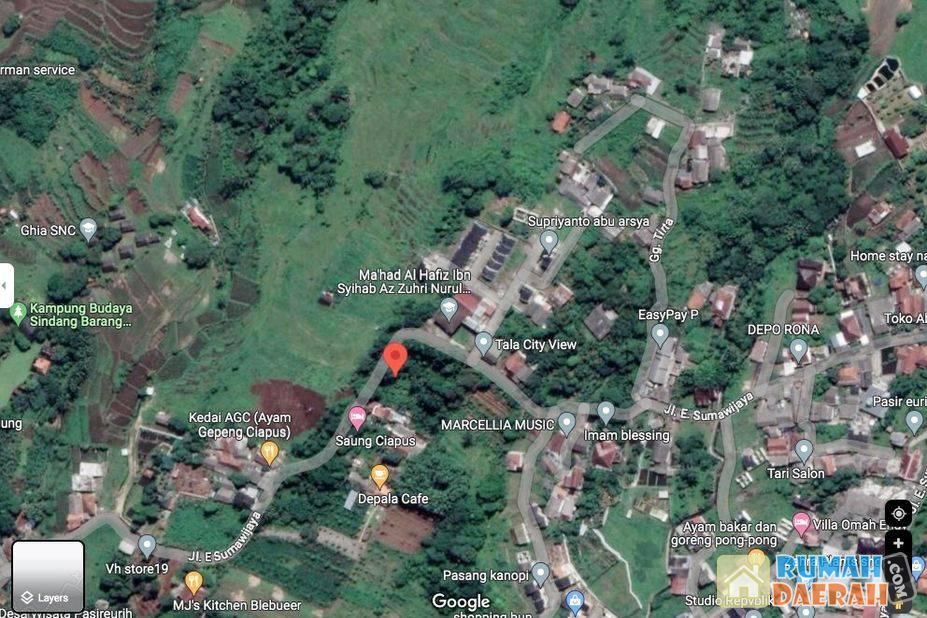Open Supriyanto abu arsya marker
Image resolution: width=927 pixels, height=618 pixels.
coord(548,241)
